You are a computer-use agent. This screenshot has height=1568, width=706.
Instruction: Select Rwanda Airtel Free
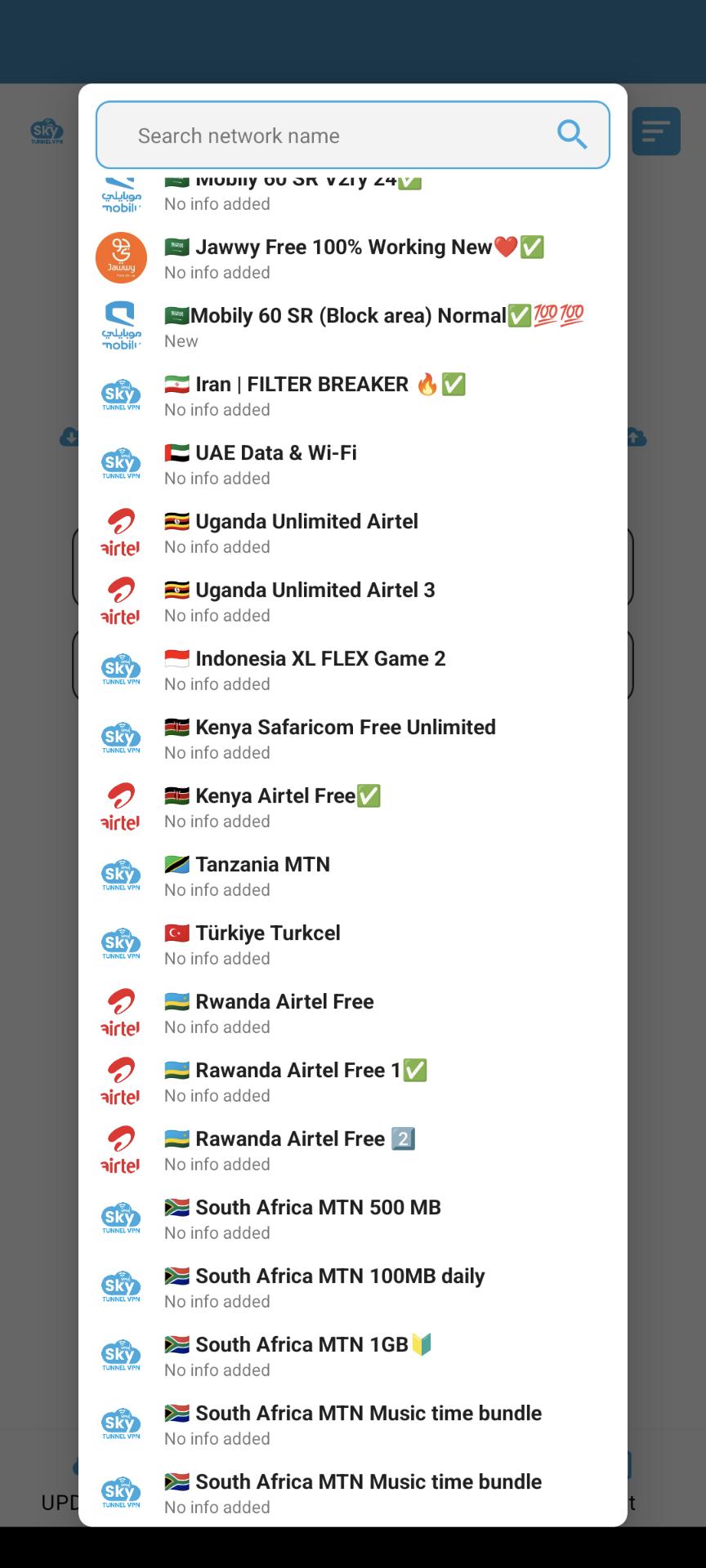click(353, 1013)
